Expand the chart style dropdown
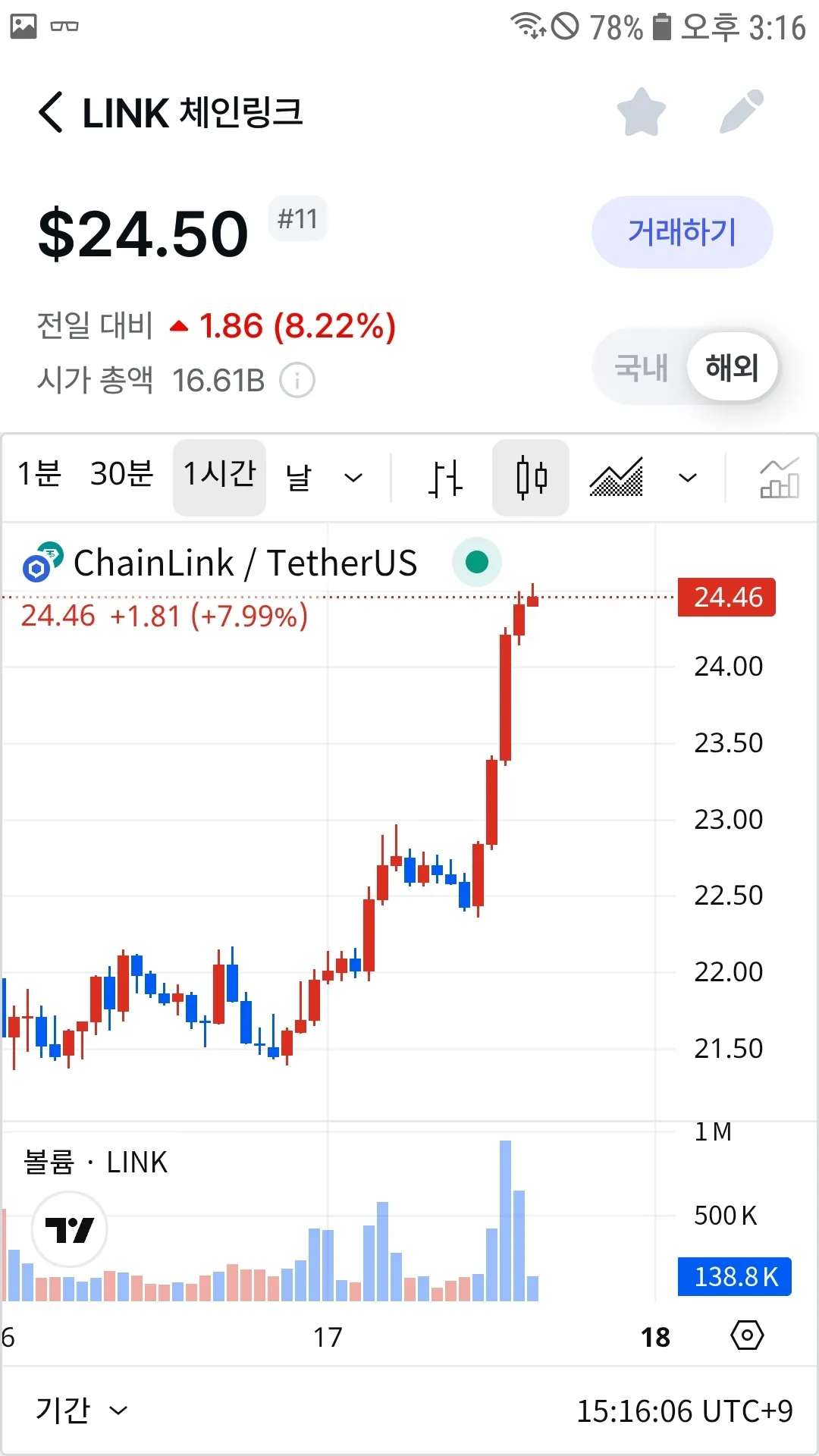Image resolution: width=819 pixels, height=1456 pixels. (688, 478)
